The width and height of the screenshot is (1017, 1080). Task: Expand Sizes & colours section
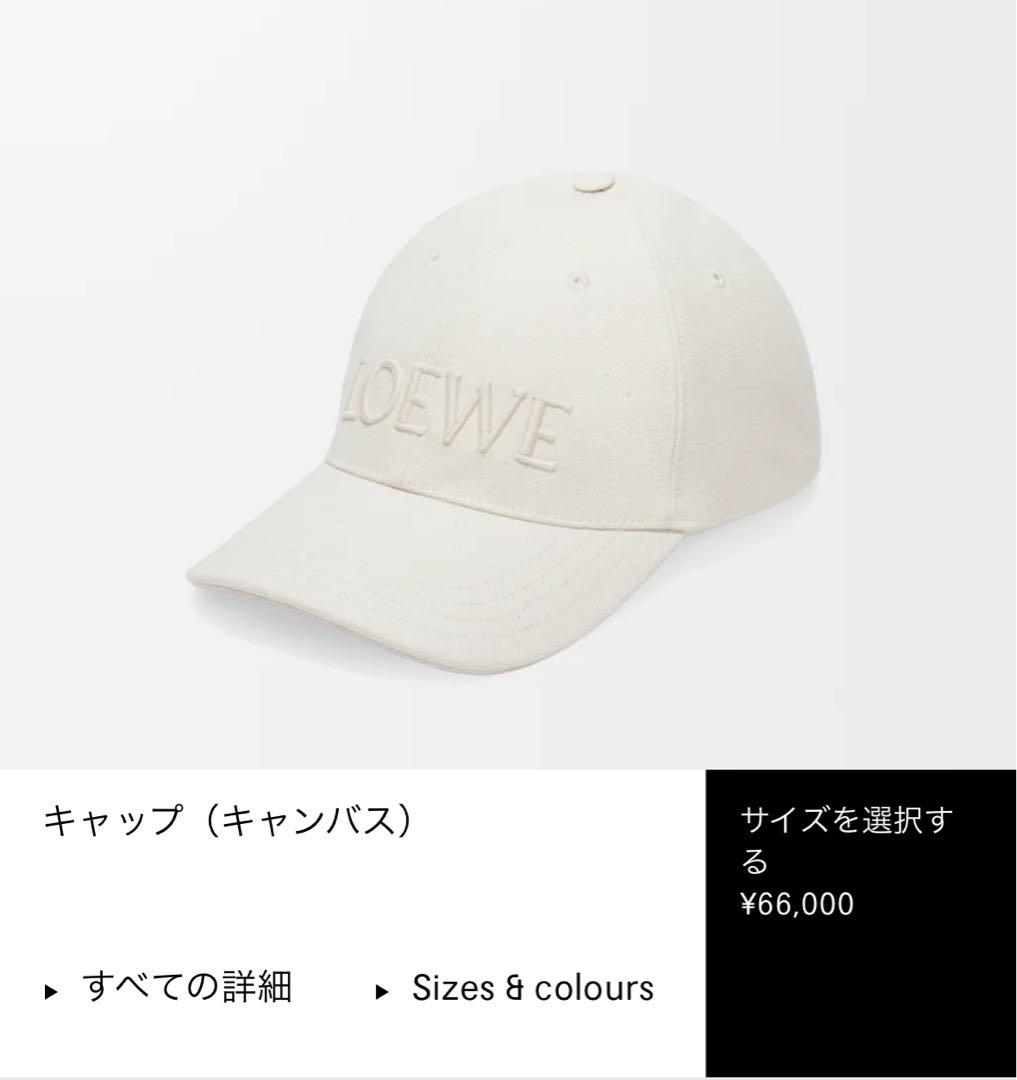[x=515, y=989]
